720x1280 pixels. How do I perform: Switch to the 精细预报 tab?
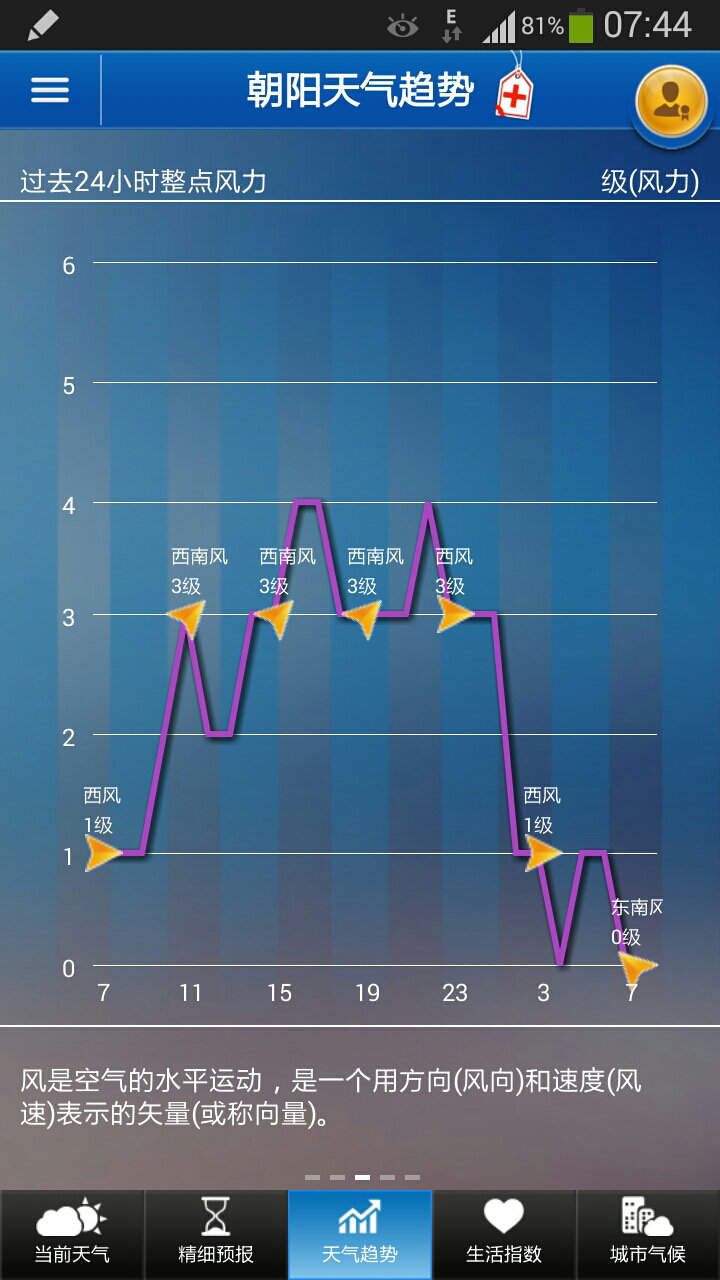216,1234
